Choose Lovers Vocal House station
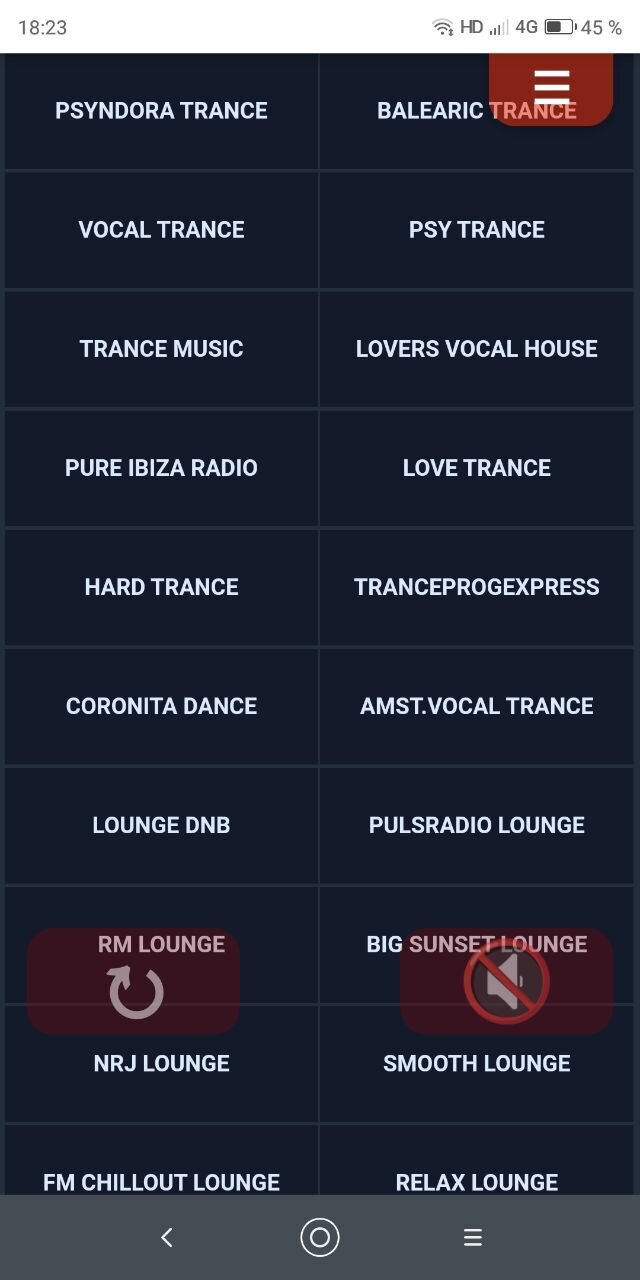Viewport: 640px width, 1280px height. [x=476, y=349]
